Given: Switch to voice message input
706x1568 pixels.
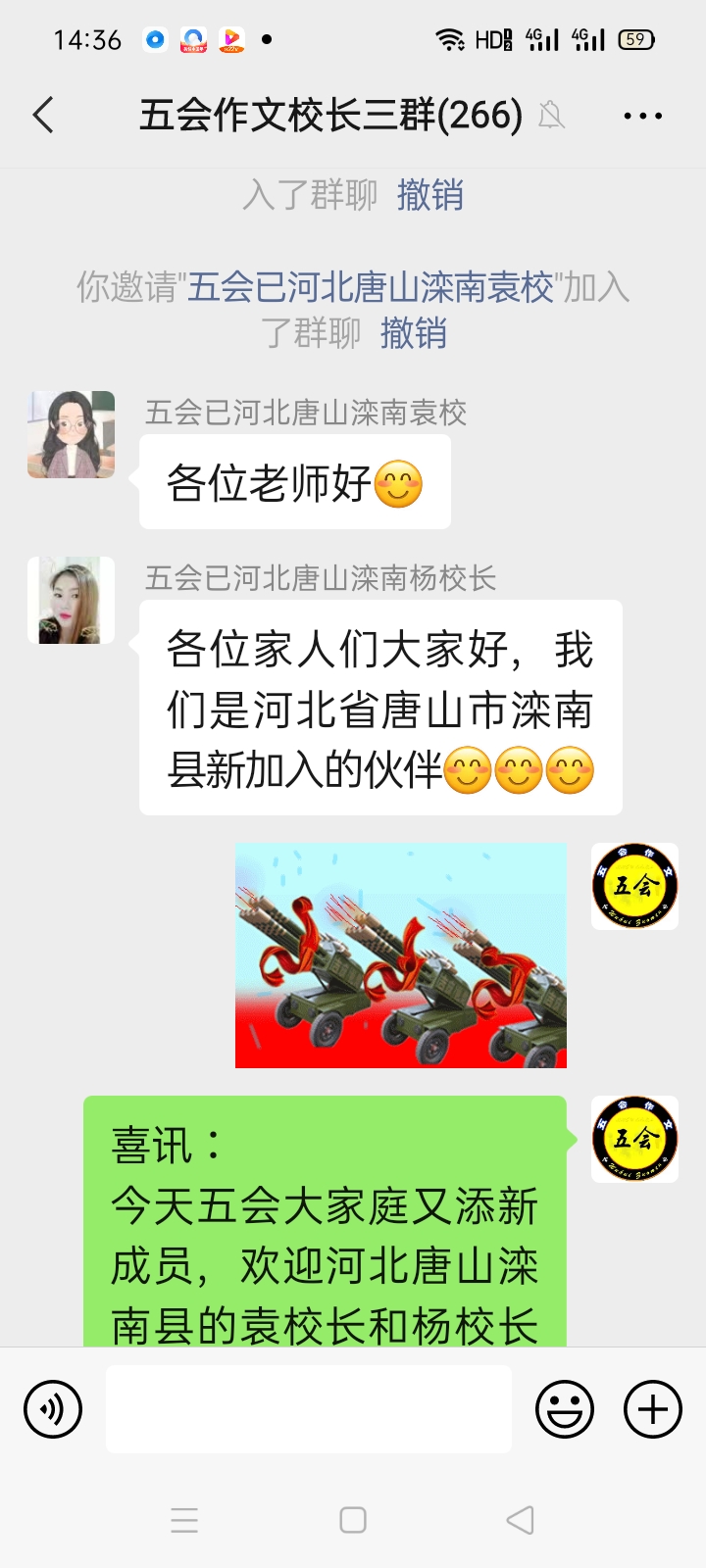Looking at the screenshot, I should 53,1409.
